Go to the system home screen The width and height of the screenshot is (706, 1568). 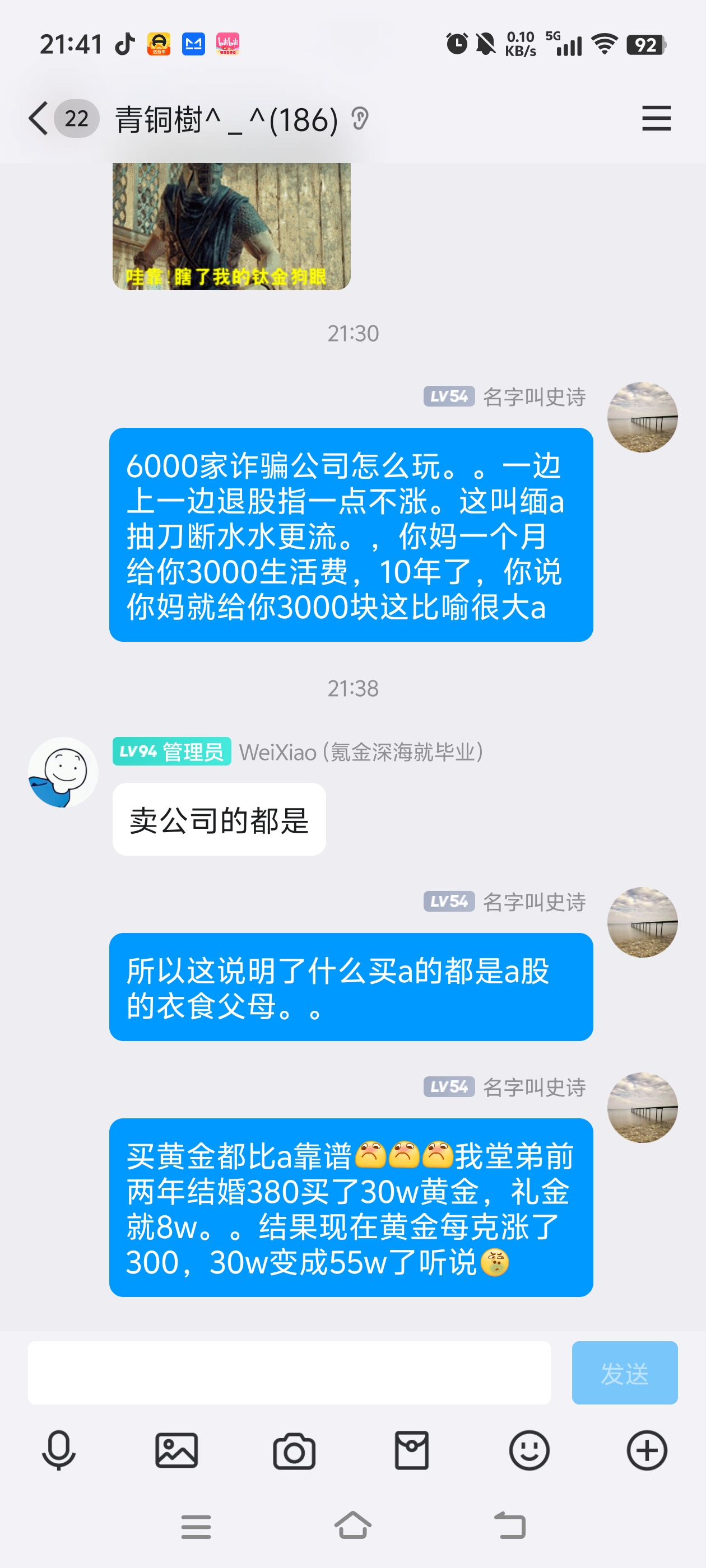[352, 1526]
